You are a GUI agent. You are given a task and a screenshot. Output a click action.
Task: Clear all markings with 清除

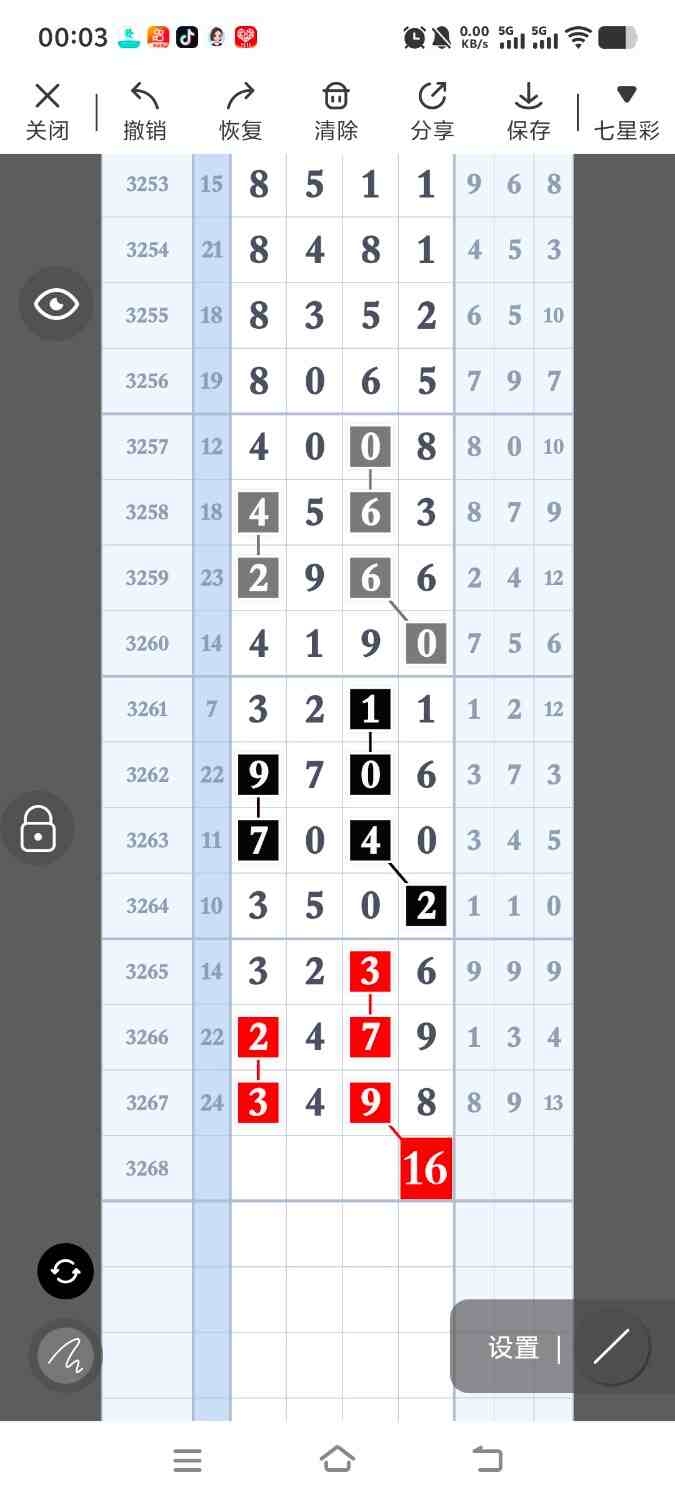tap(336, 111)
